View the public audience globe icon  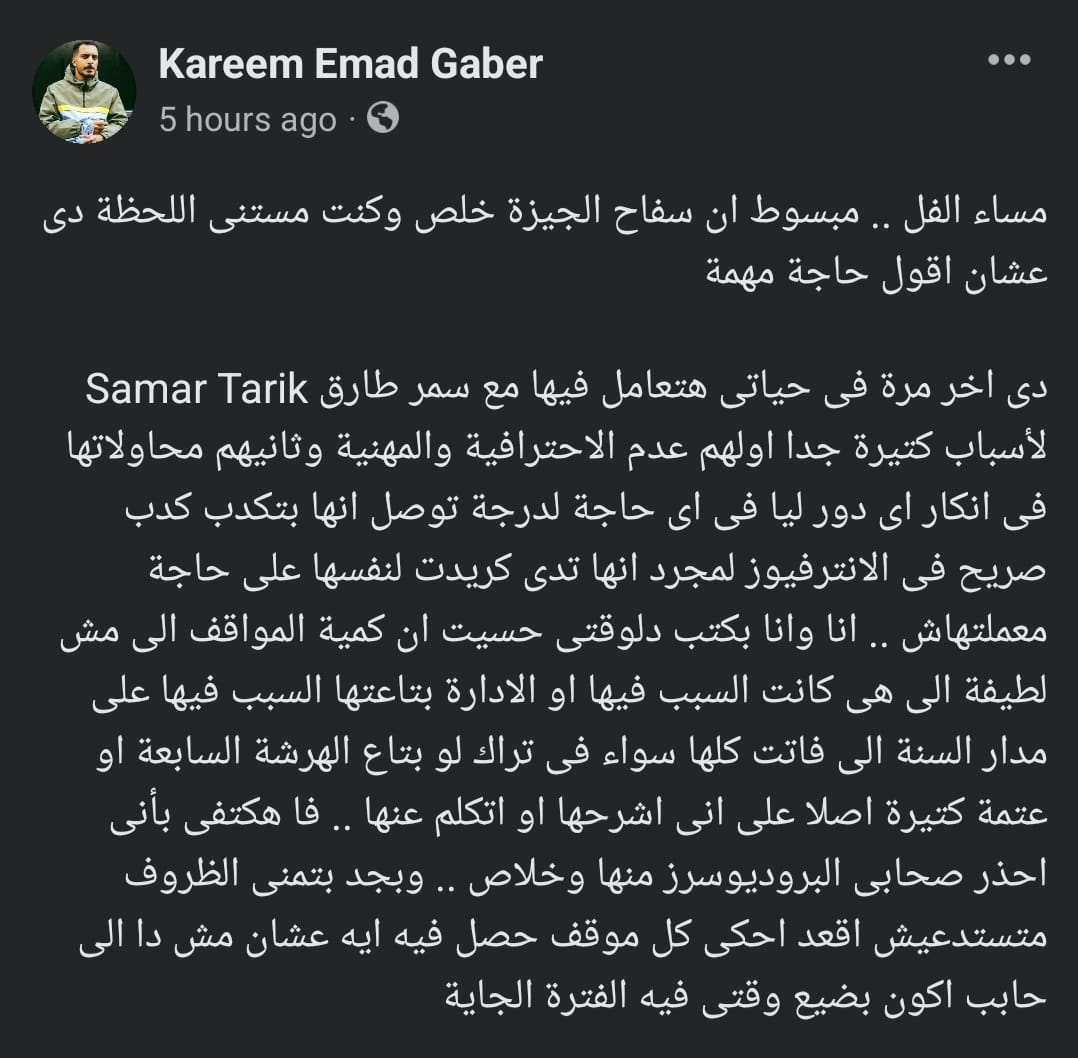(383, 118)
